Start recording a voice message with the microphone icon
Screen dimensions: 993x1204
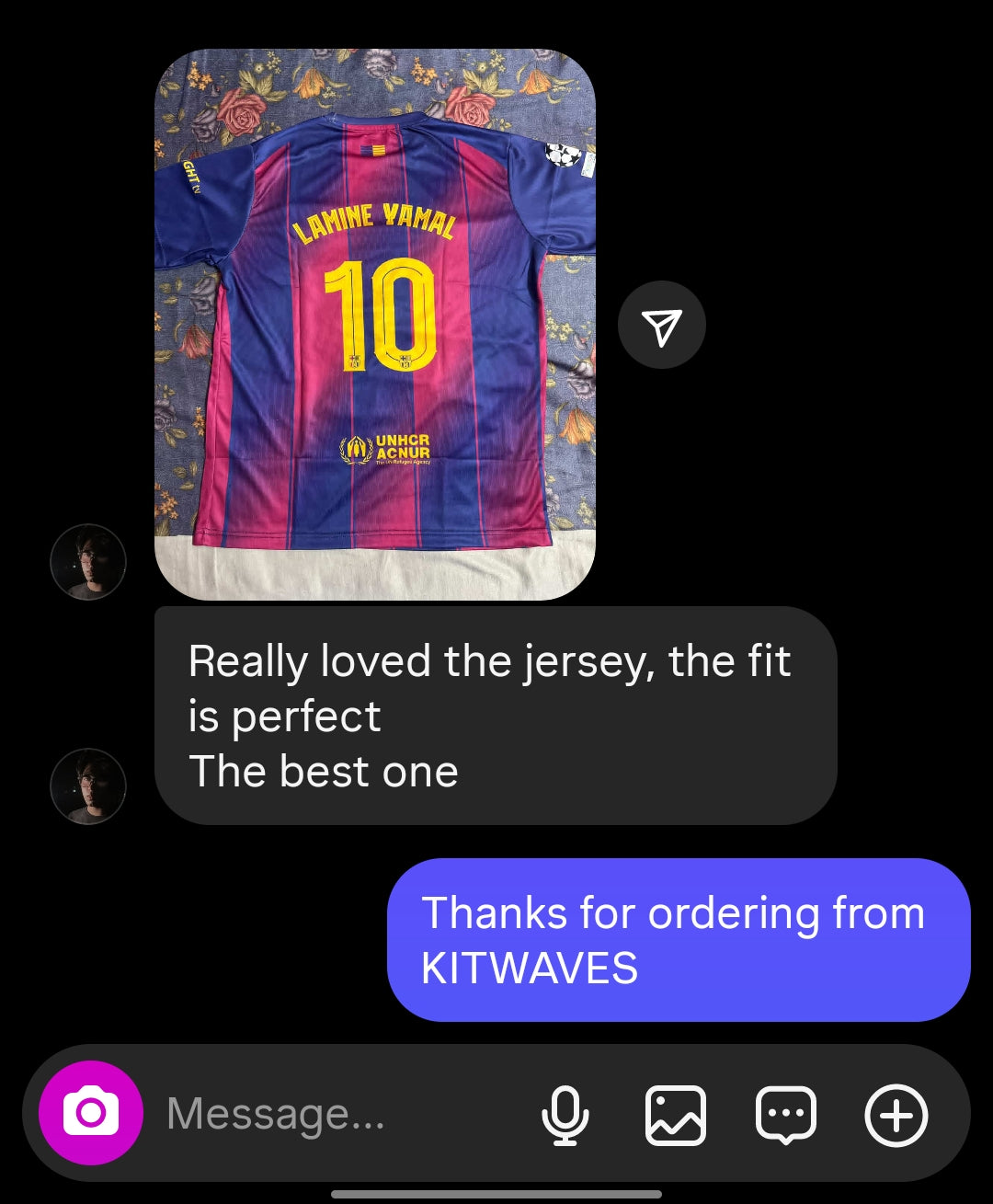565,1115
